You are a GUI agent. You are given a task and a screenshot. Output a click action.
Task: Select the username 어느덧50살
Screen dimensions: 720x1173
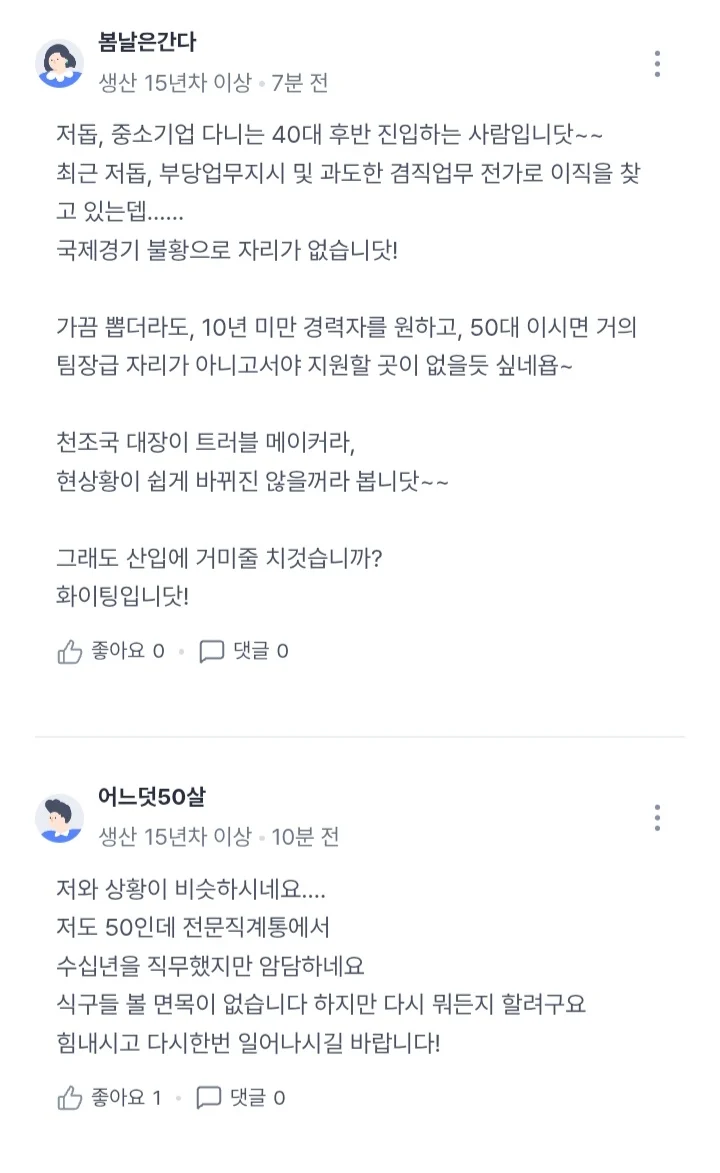(x=151, y=798)
